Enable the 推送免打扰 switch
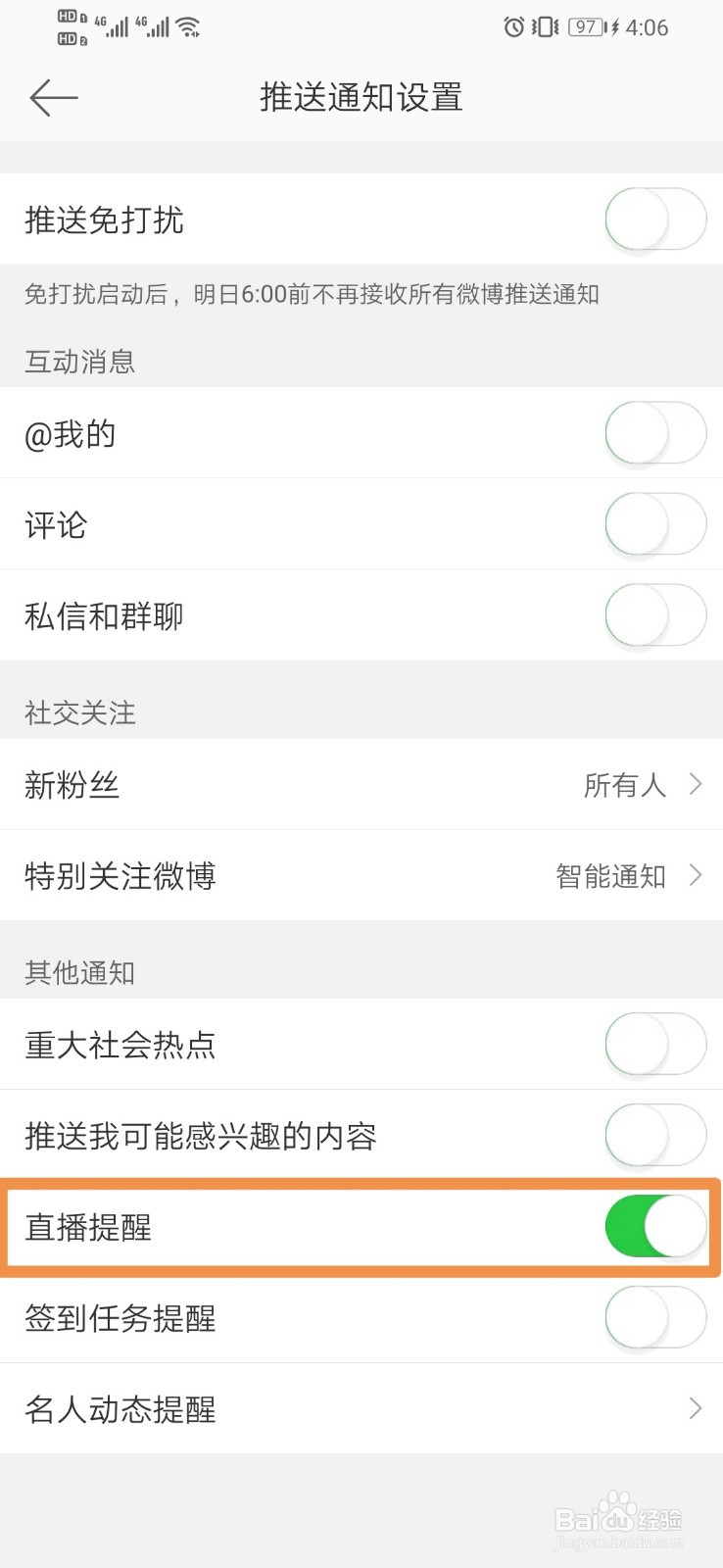 [x=654, y=220]
